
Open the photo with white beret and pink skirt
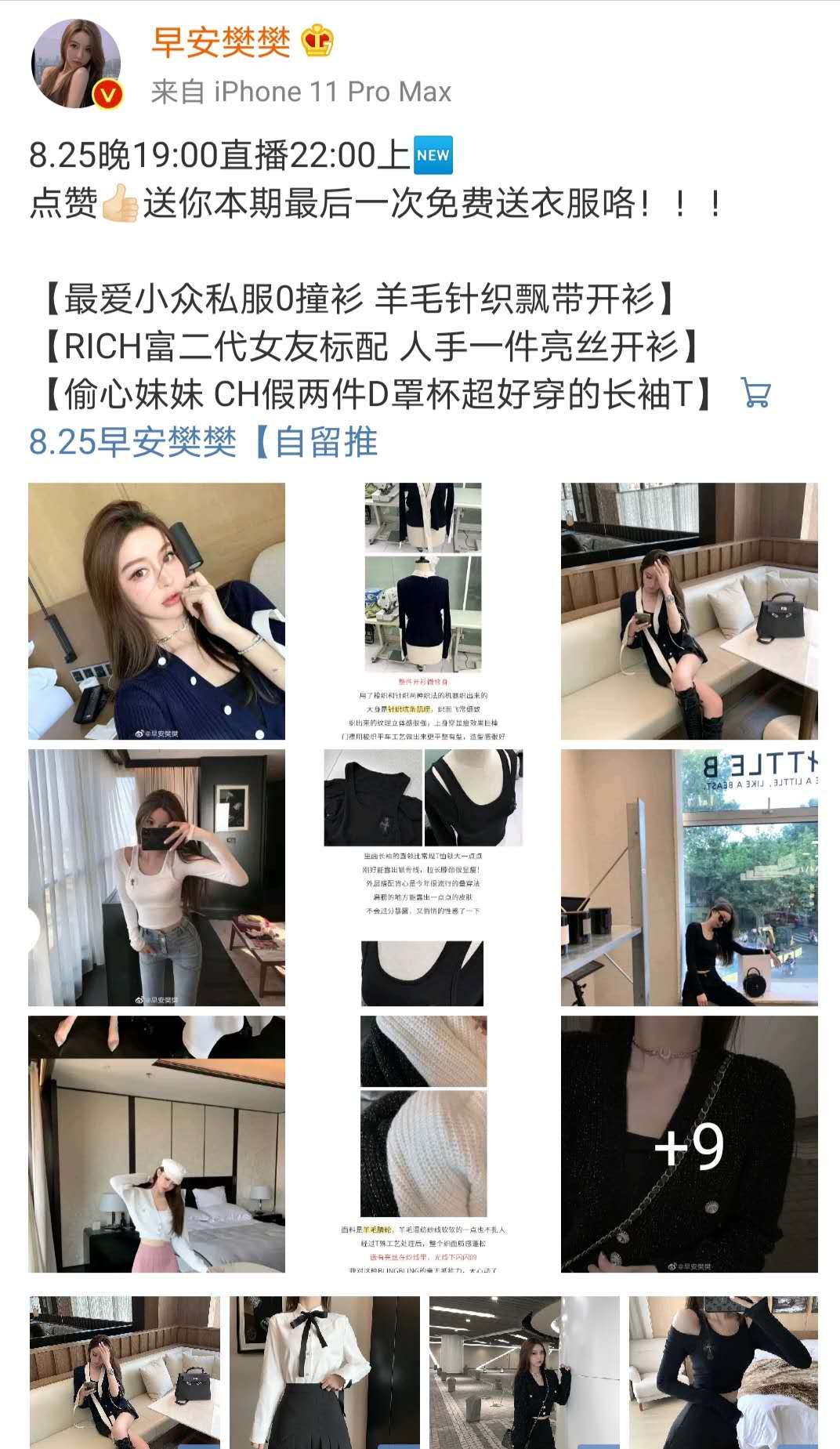pos(157,1144)
